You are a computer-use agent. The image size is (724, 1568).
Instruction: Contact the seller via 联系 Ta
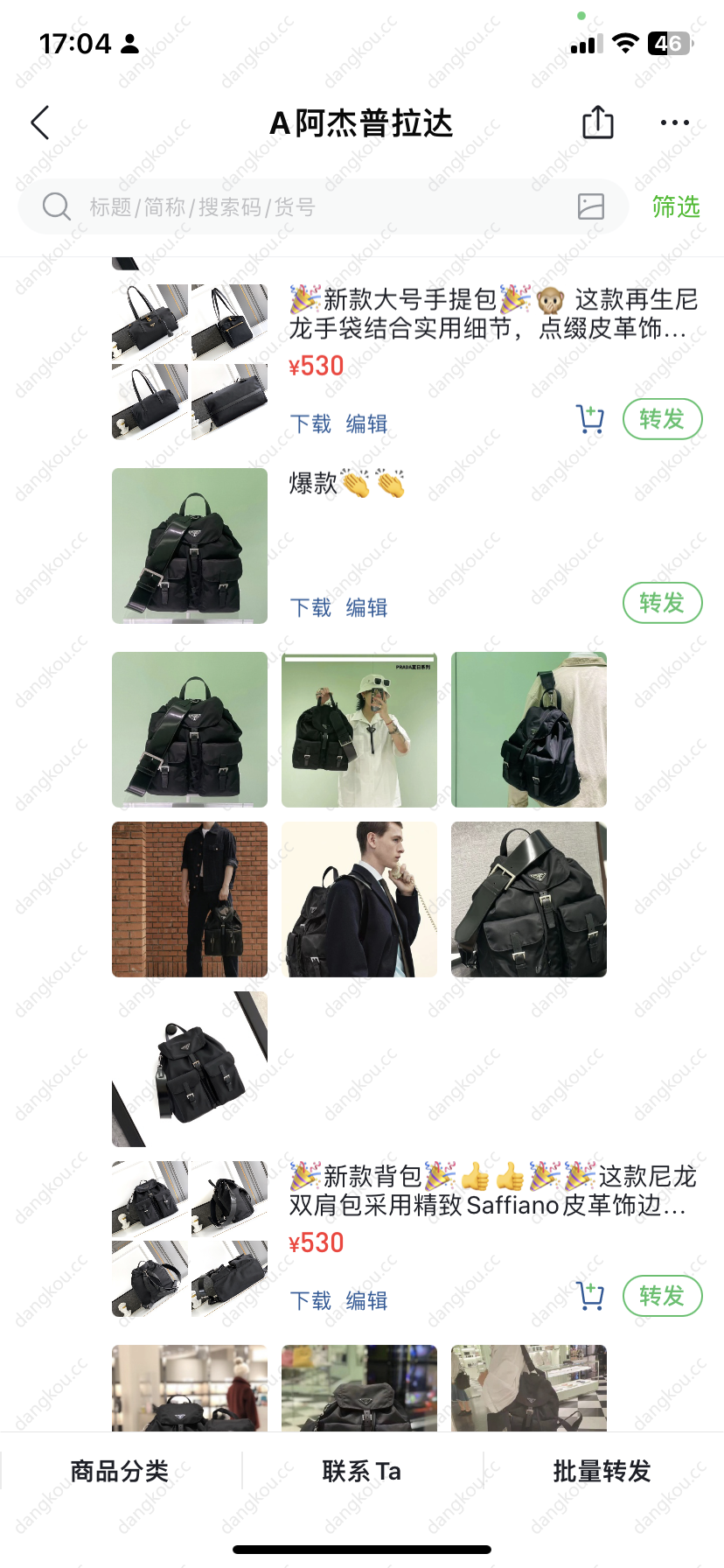click(362, 1471)
